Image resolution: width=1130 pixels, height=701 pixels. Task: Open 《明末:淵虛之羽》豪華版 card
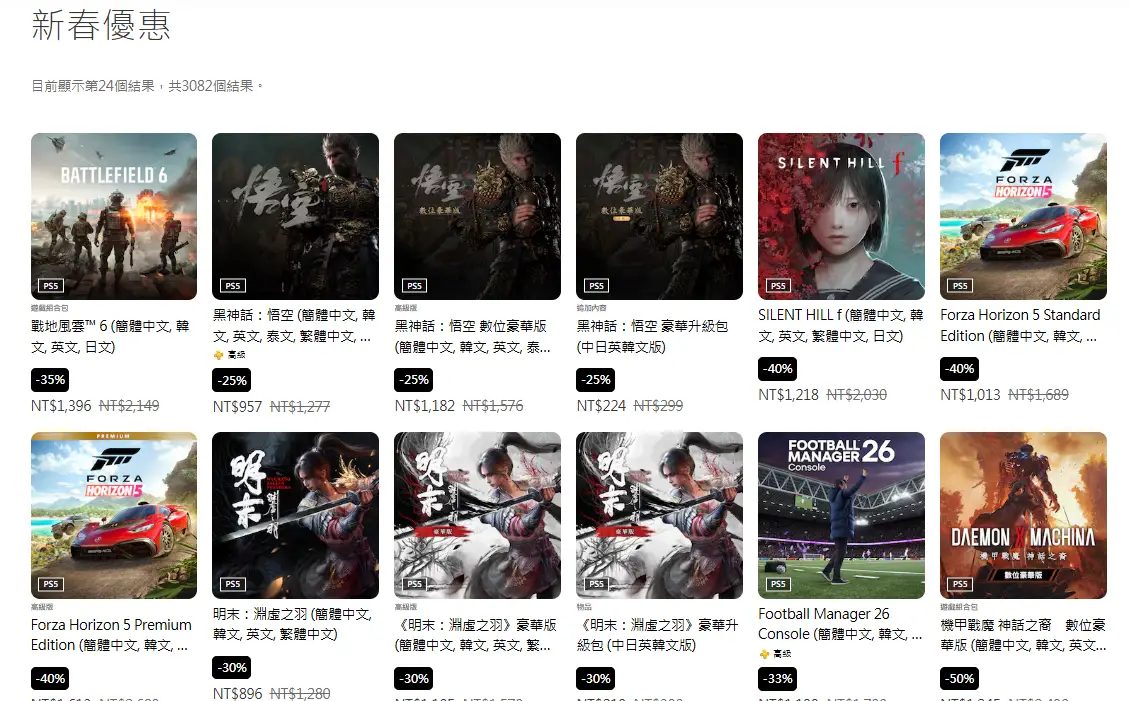coord(478,515)
